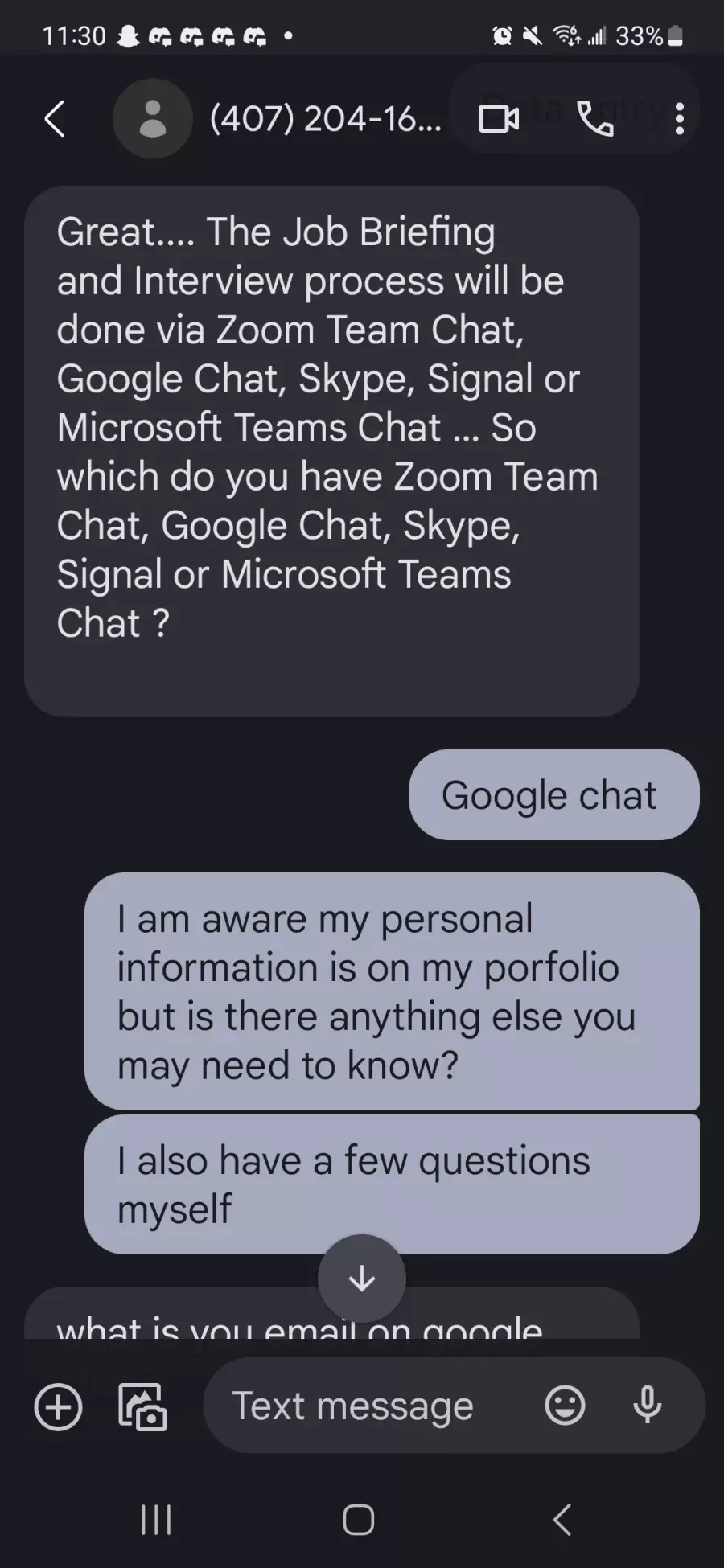Open the gallery and camera picker
This screenshot has height=1568, width=724.
click(x=143, y=1407)
